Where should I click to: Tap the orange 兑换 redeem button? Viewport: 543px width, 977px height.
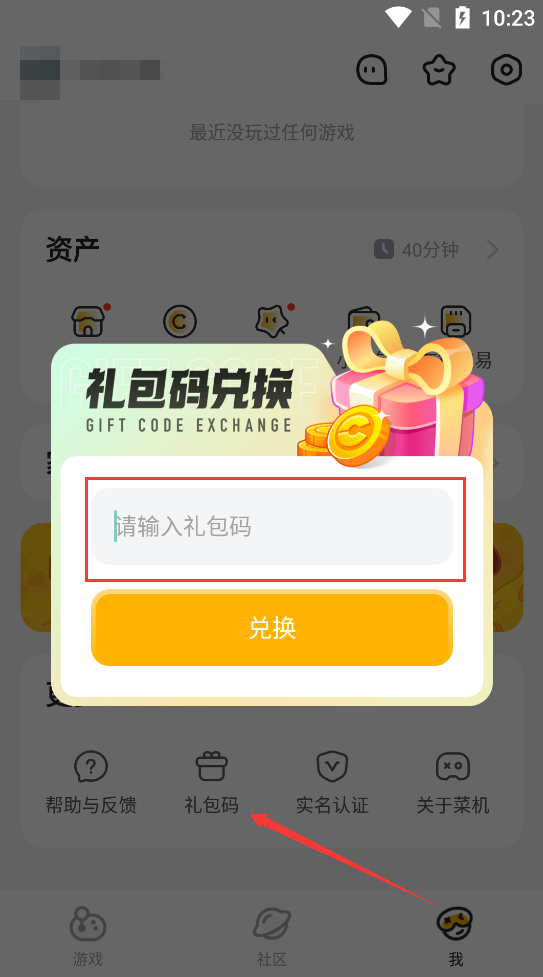click(x=272, y=628)
